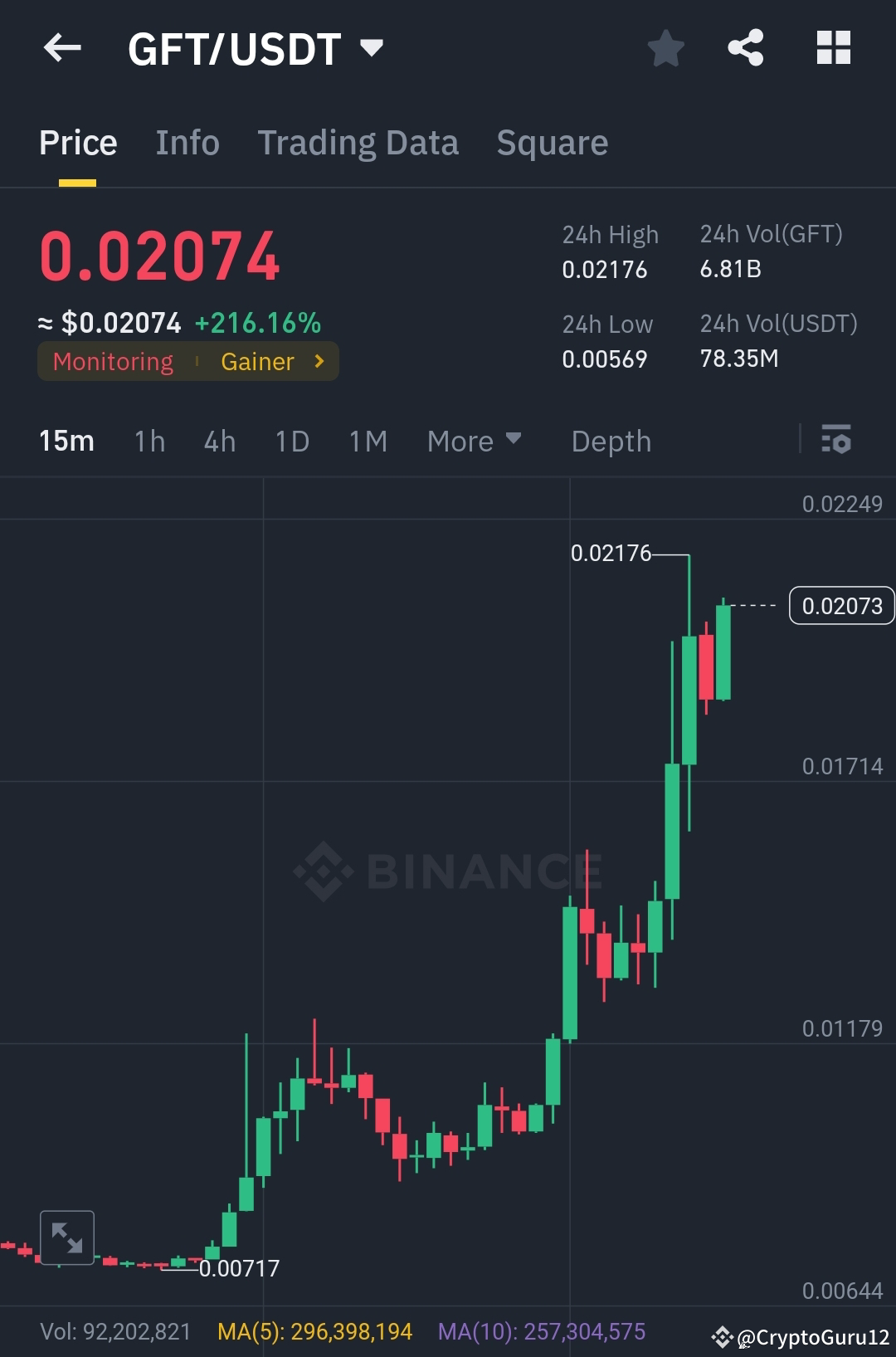The width and height of the screenshot is (896, 1357).
Task: Switch to the Trading Data tab
Action: pyautogui.click(x=358, y=142)
